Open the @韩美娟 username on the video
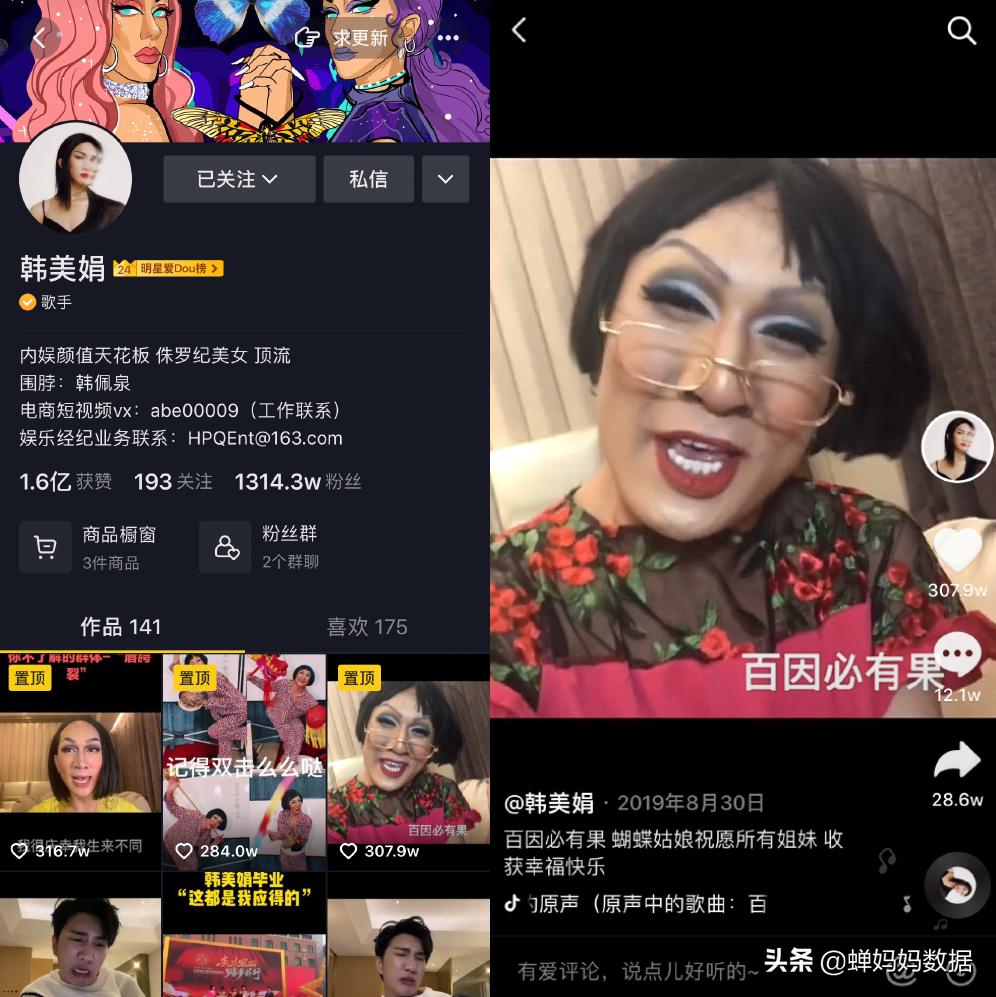 549,802
